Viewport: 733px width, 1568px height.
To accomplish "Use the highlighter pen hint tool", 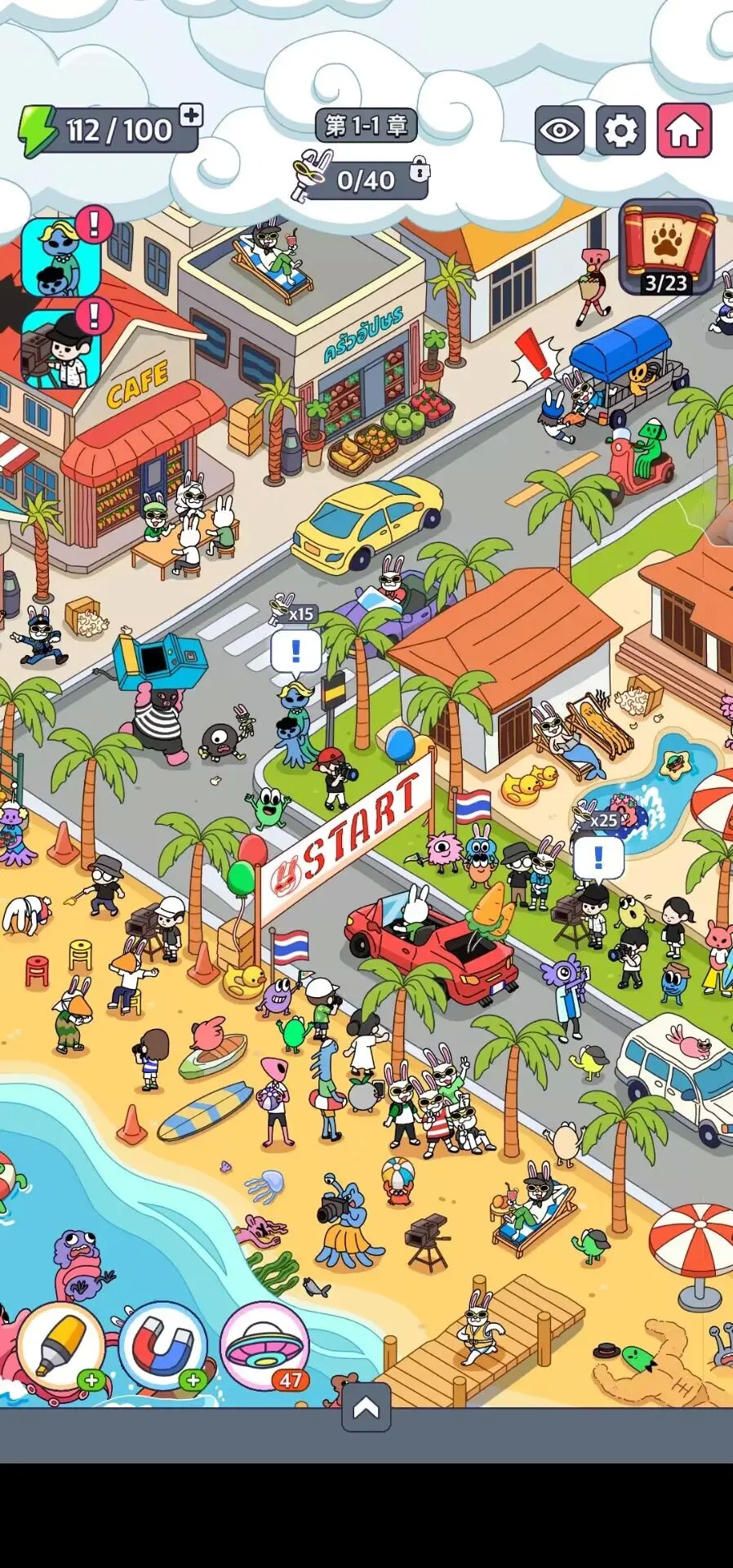I will [62, 1345].
